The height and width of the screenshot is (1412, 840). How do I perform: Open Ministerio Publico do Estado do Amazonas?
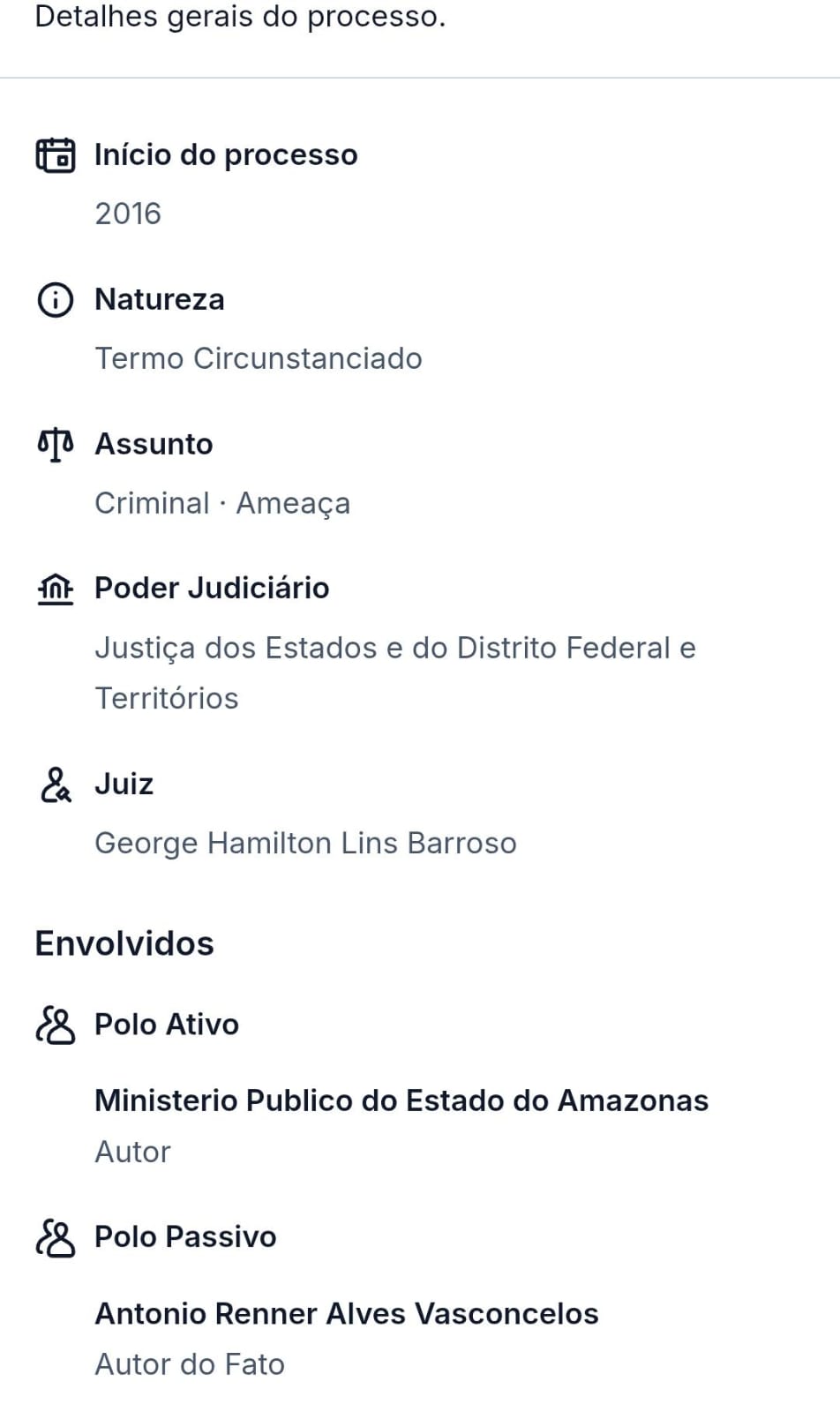401,1100
